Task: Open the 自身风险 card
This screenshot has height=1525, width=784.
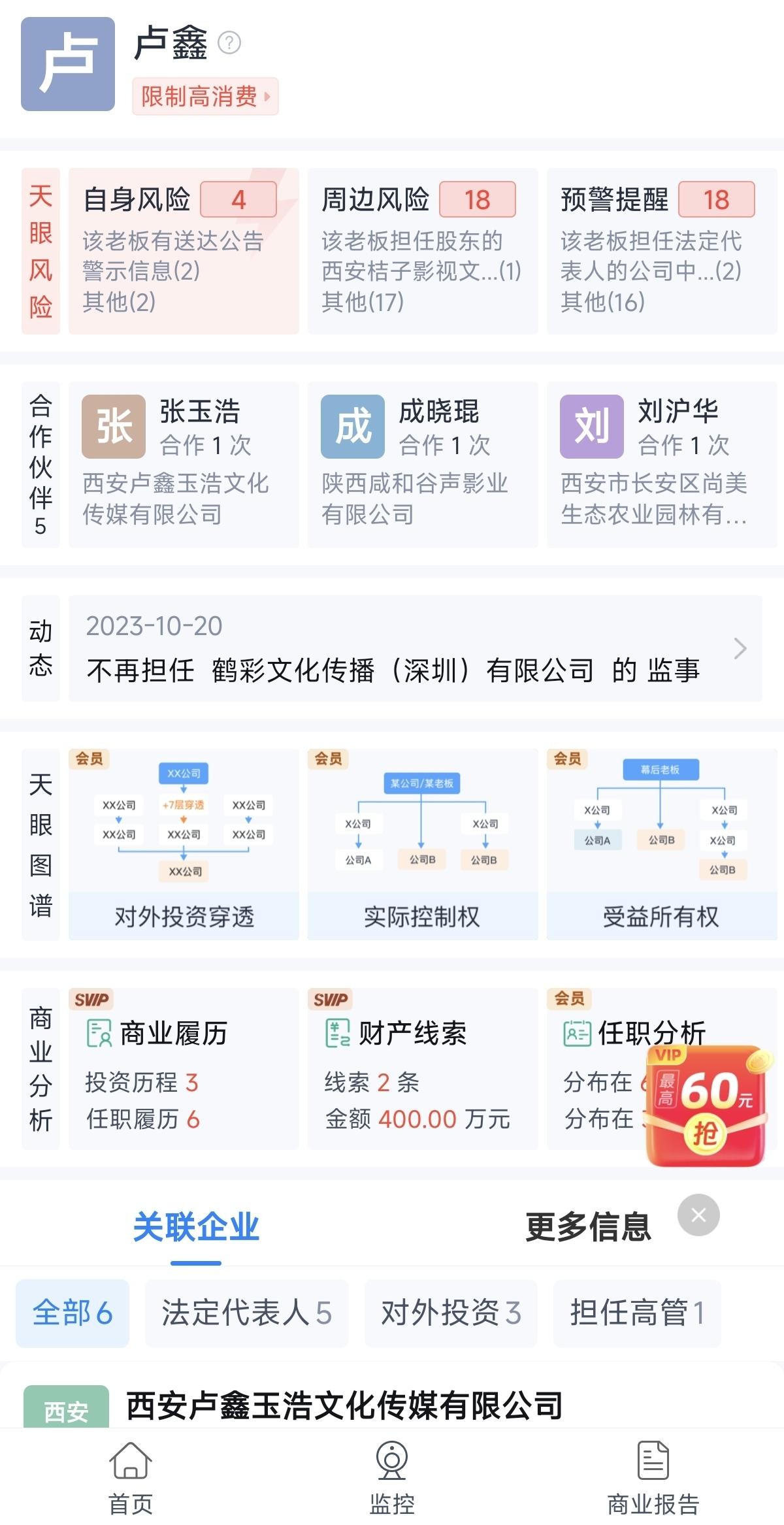Action: (x=184, y=251)
